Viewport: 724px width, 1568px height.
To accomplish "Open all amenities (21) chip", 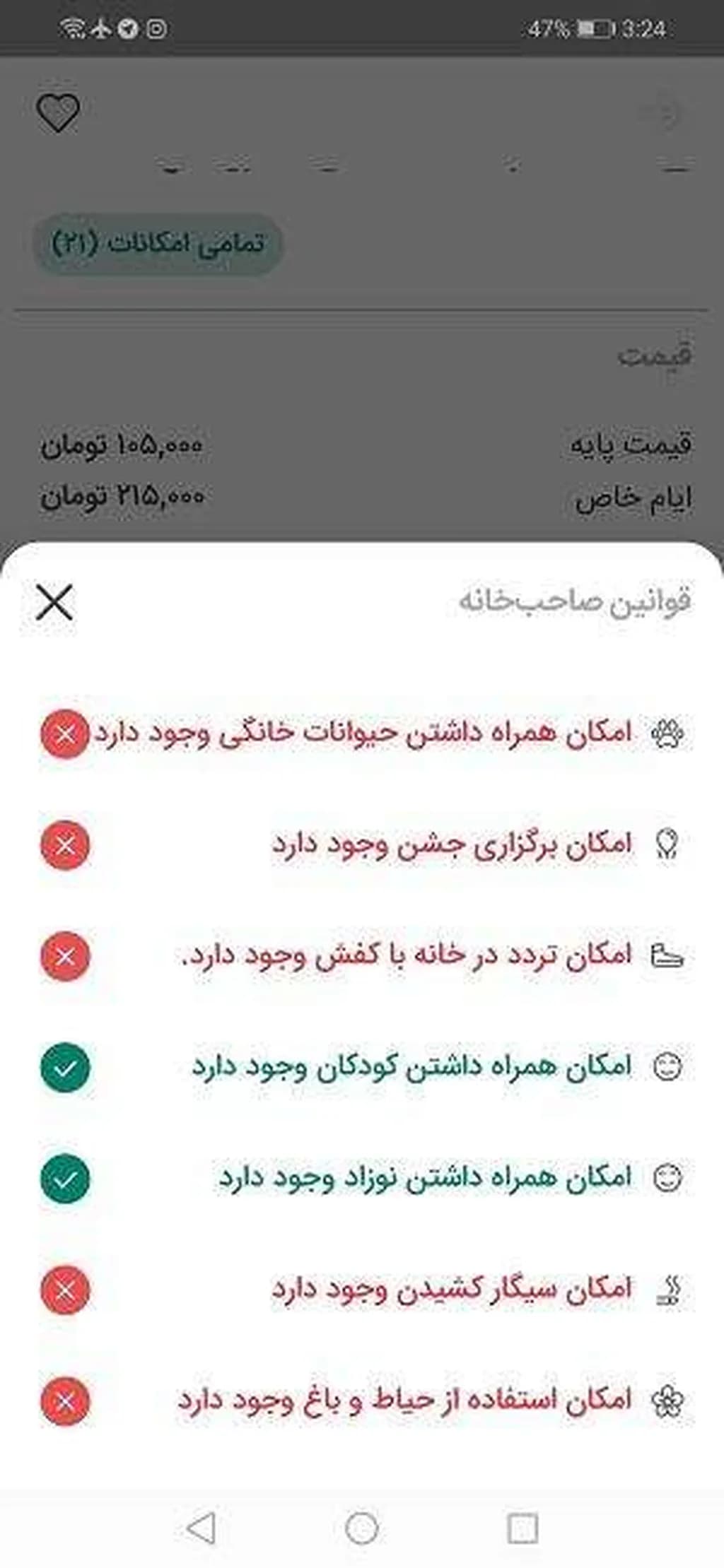I will [158, 244].
